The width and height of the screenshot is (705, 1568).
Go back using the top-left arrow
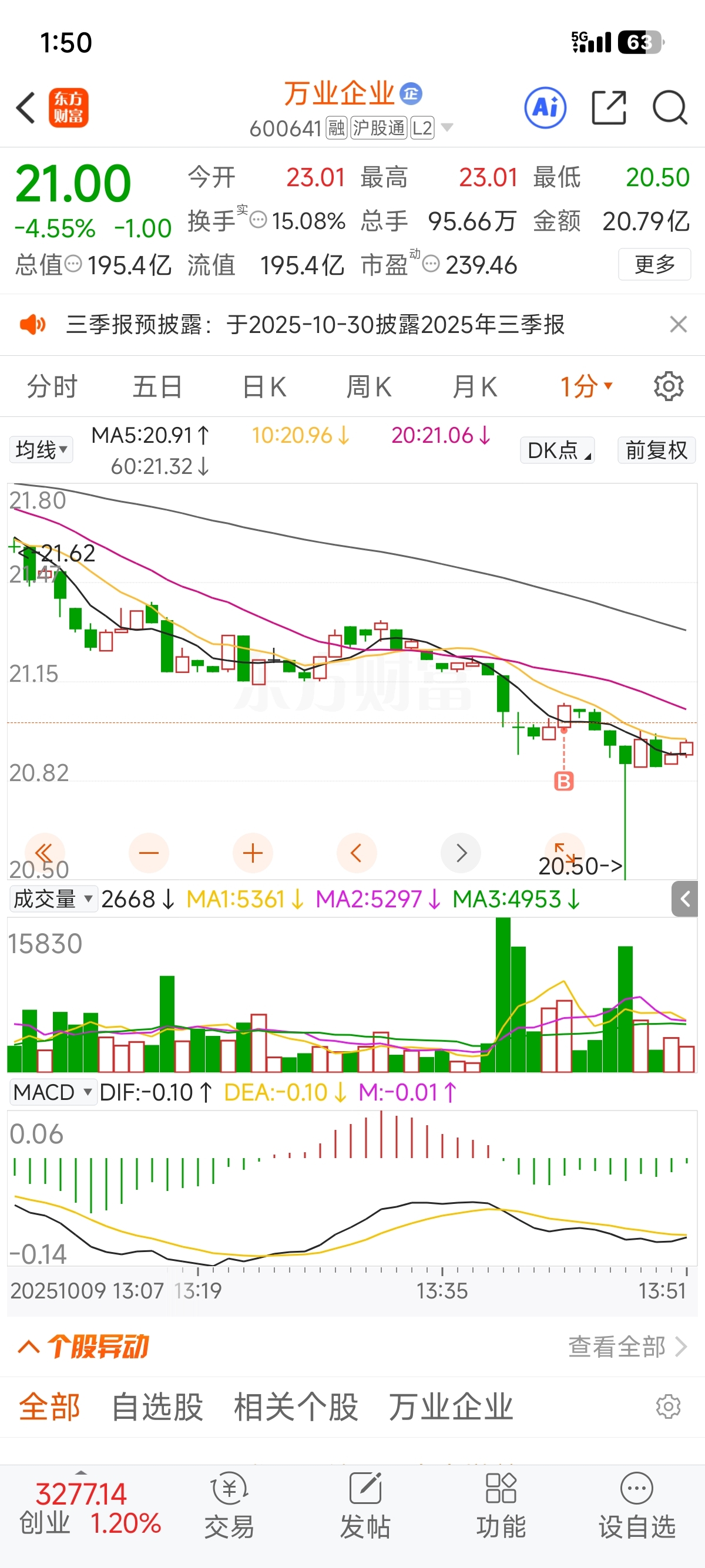26,107
